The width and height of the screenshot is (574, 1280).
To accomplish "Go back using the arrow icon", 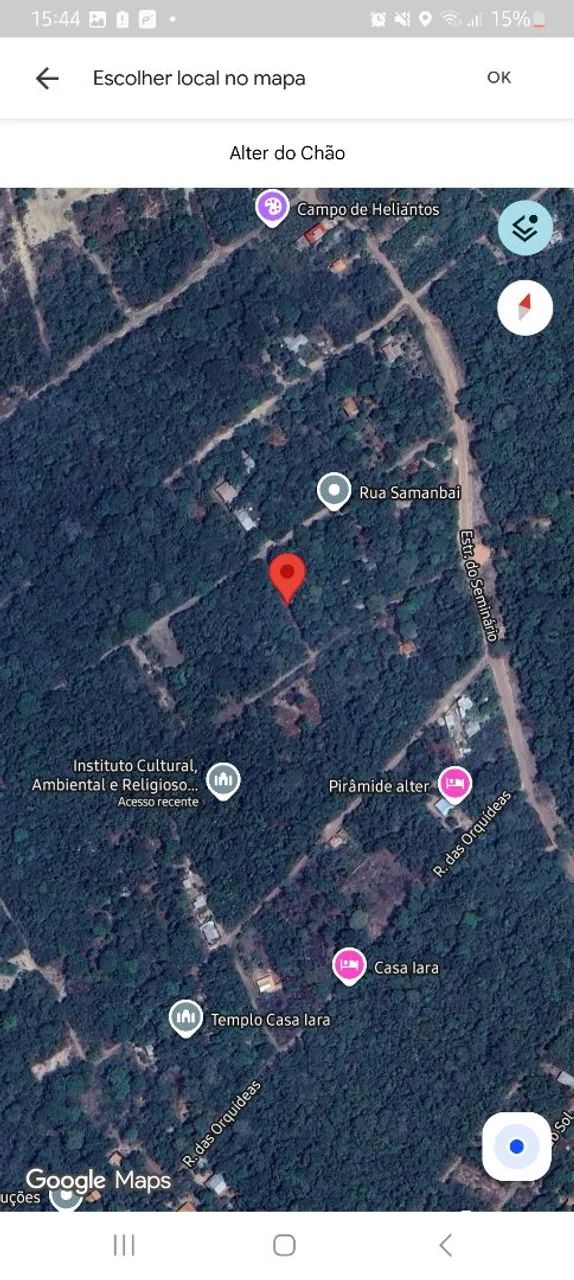I will tap(47, 79).
